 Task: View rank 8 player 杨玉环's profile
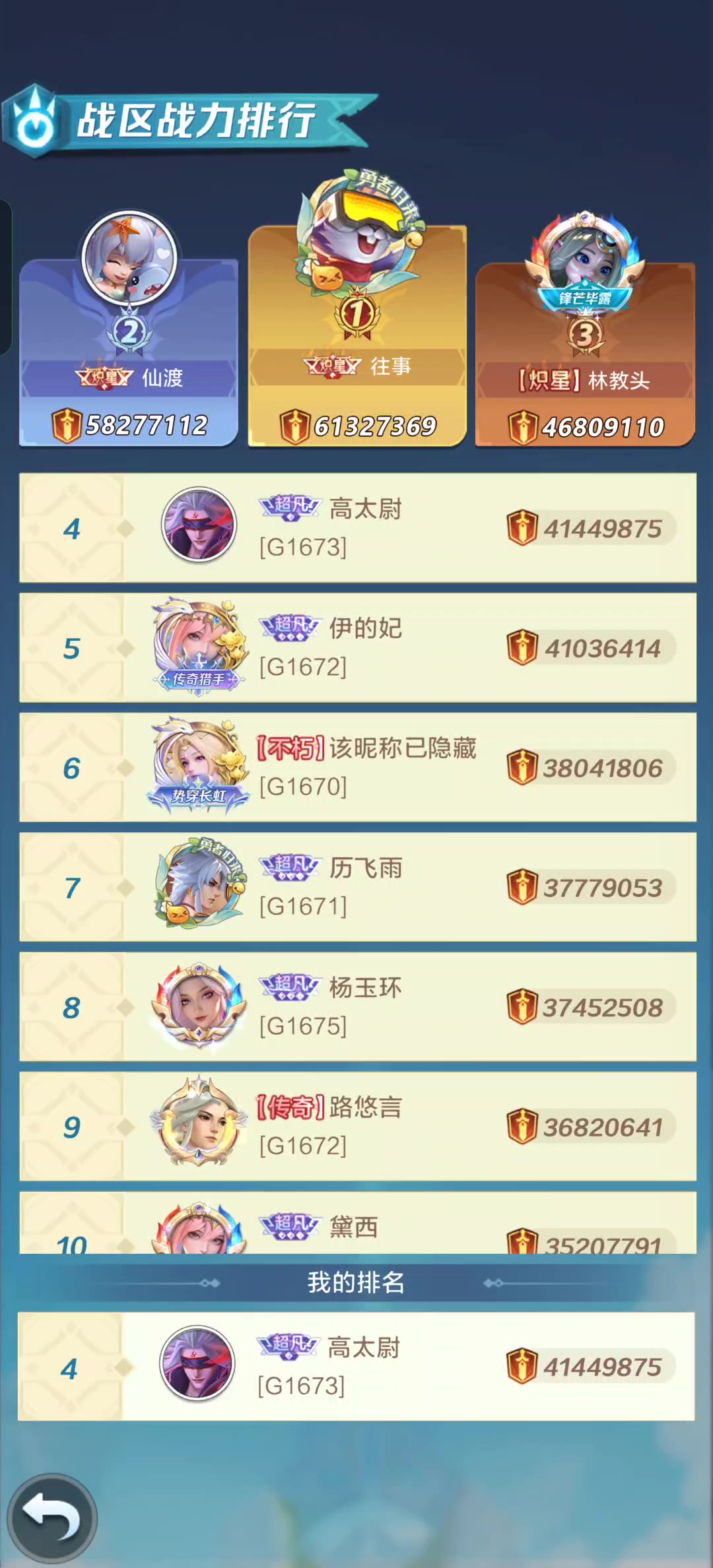tap(358, 1006)
